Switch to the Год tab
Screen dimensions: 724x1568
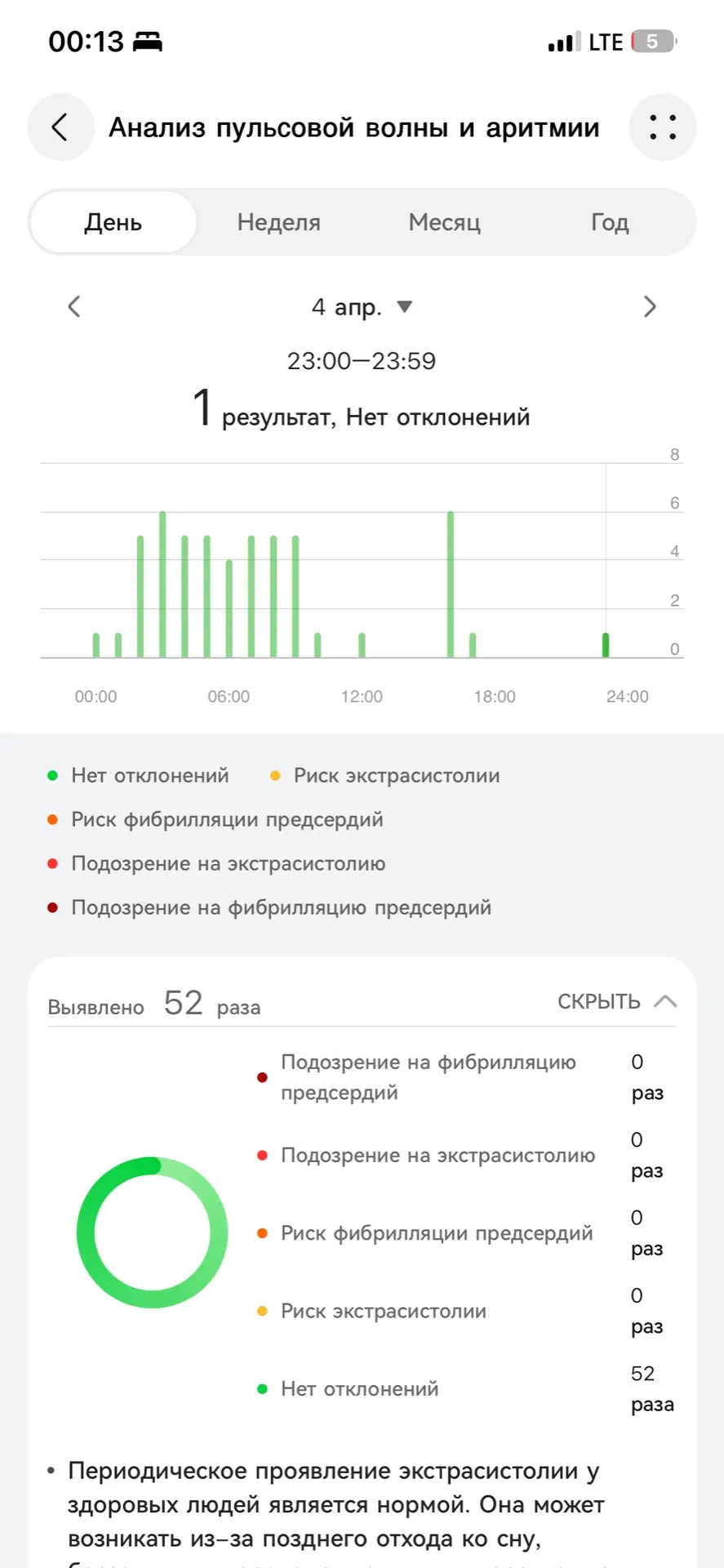point(610,222)
